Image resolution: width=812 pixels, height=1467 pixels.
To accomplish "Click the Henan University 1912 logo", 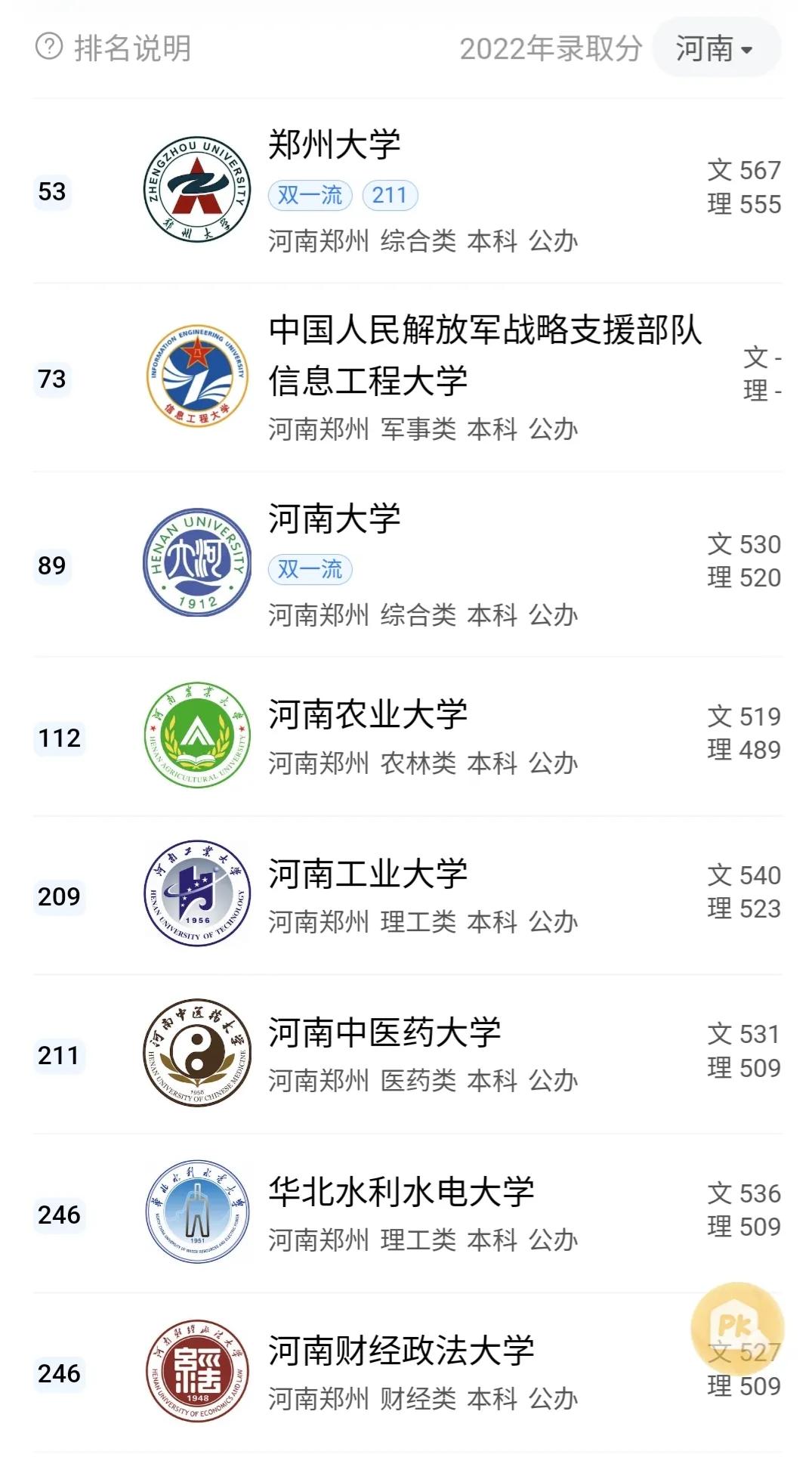I will tap(198, 563).
